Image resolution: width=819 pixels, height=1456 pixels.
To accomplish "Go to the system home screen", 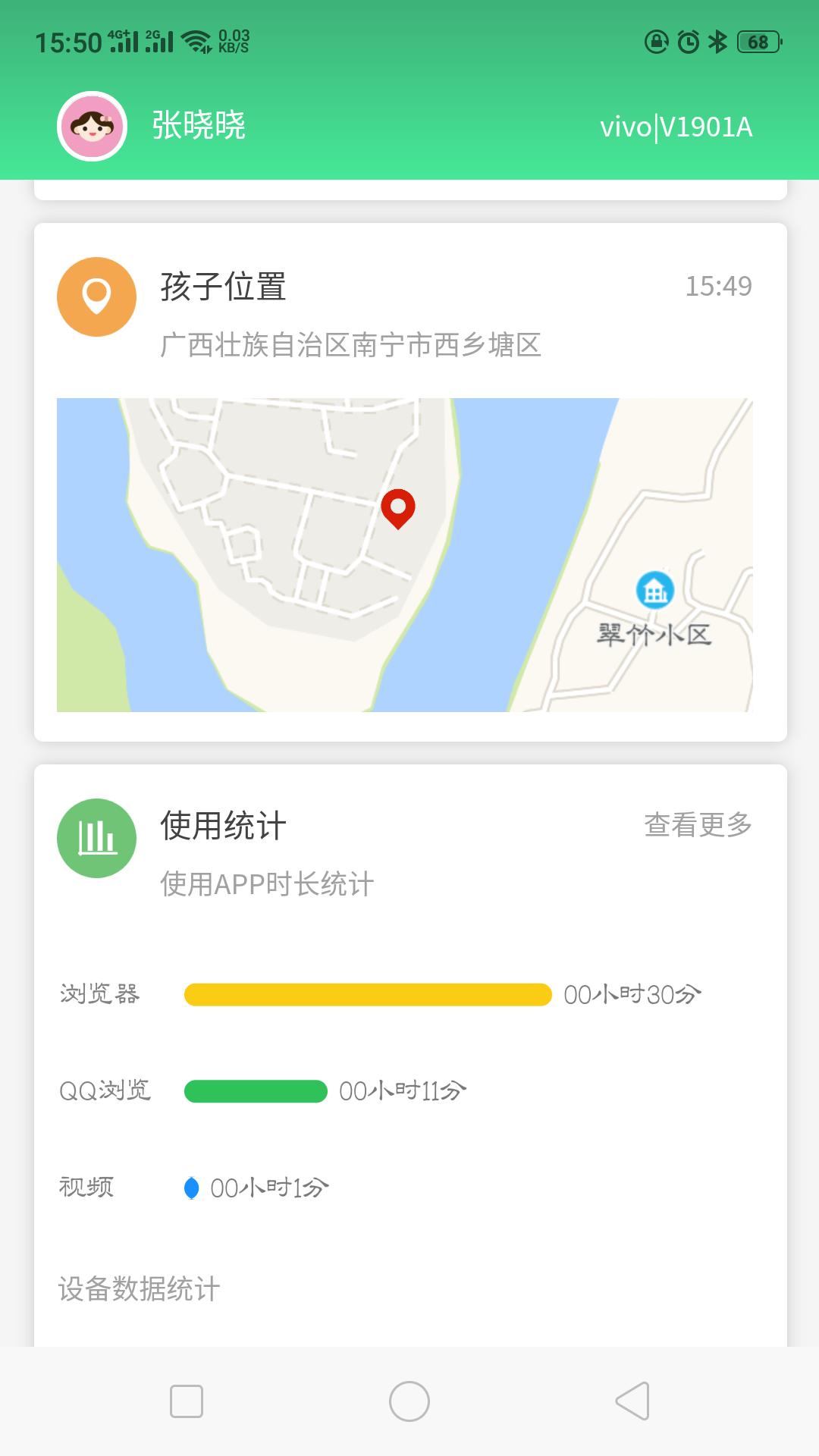I will 409,1401.
